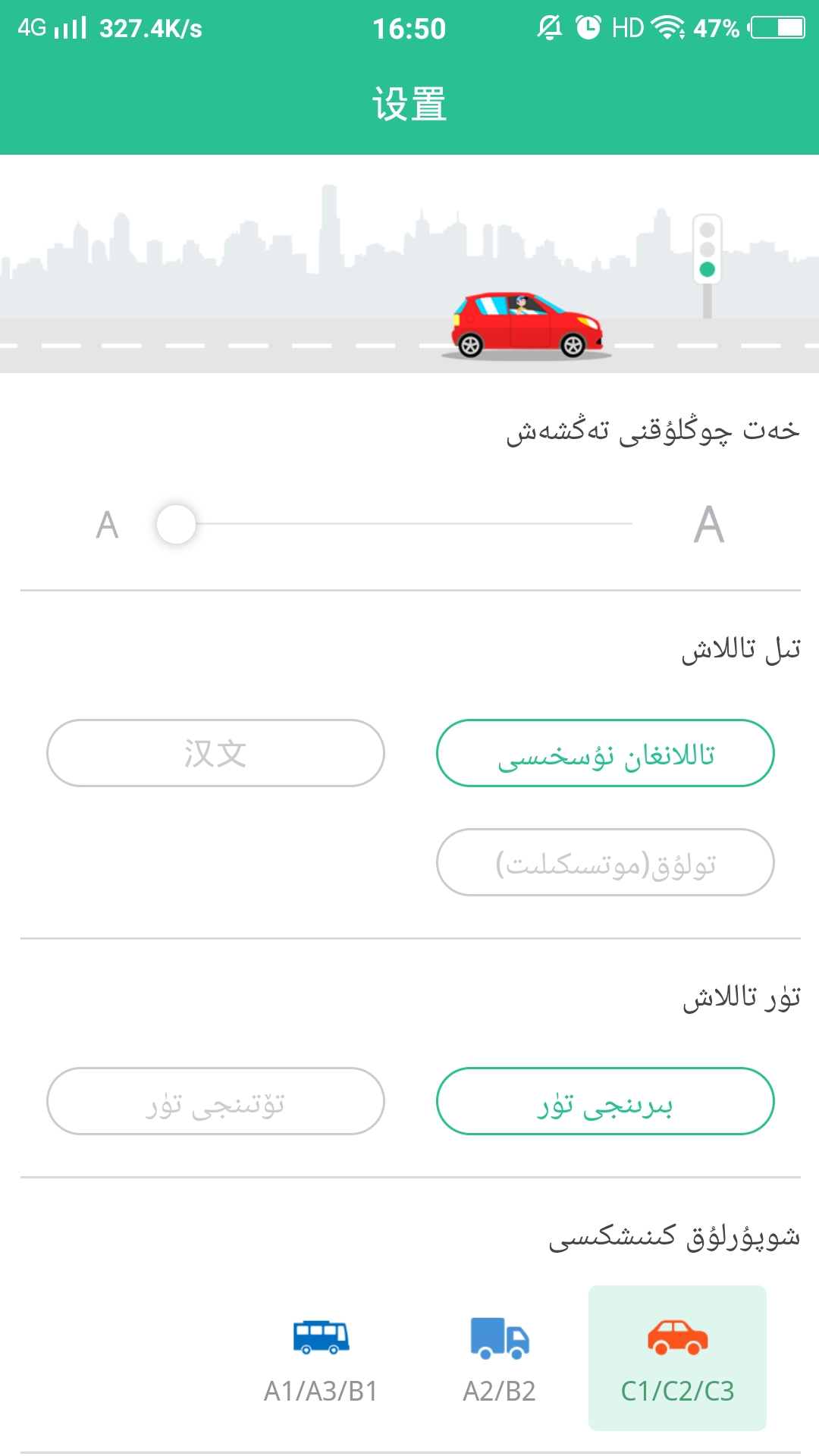Select the bus icon for A1/A3/B1 license
This screenshot has height=1456, width=819.
[320, 1338]
